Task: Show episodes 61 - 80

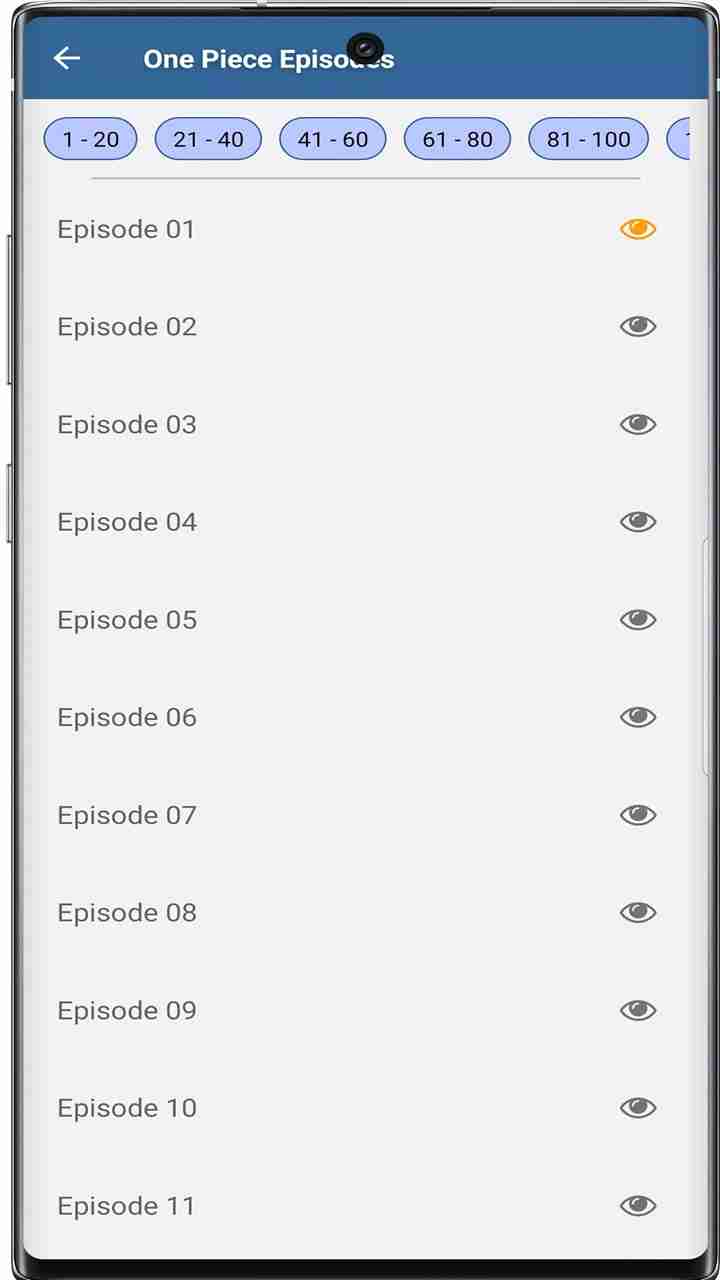Action: point(457,139)
